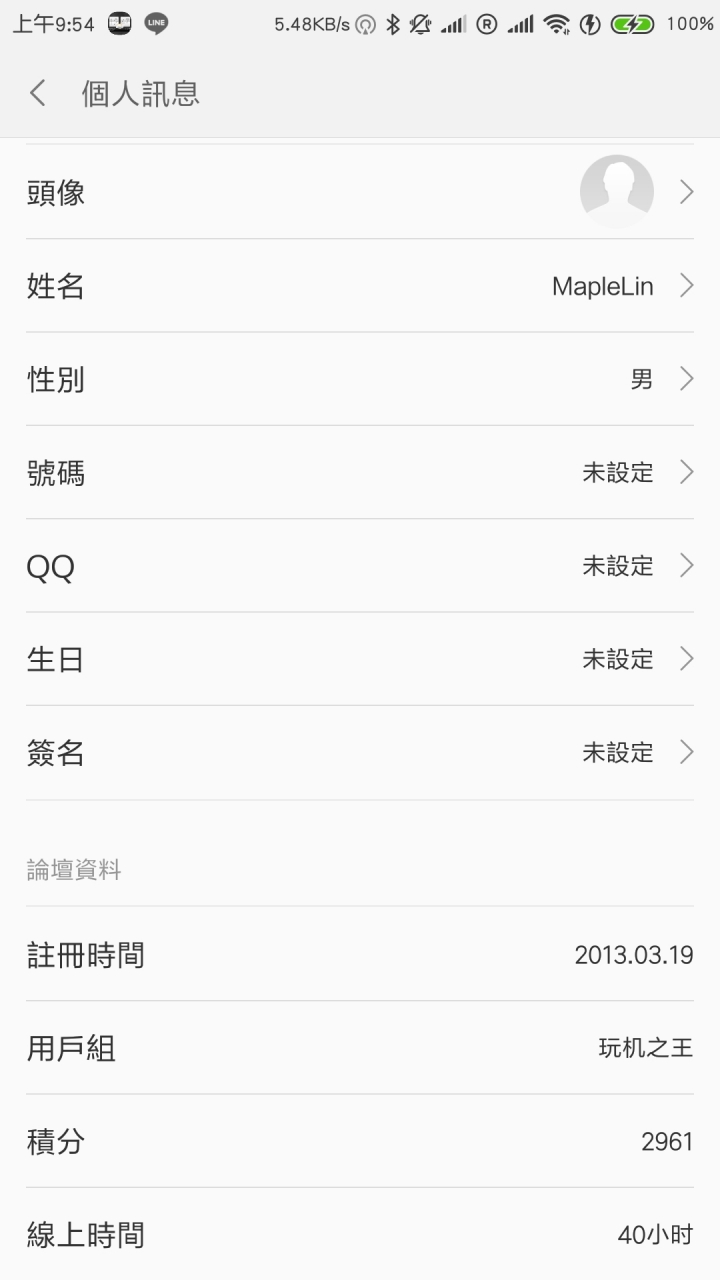Go back from 個人訊息 page
Image resolution: width=720 pixels, height=1280 pixels.
click(x=38, y=93)
